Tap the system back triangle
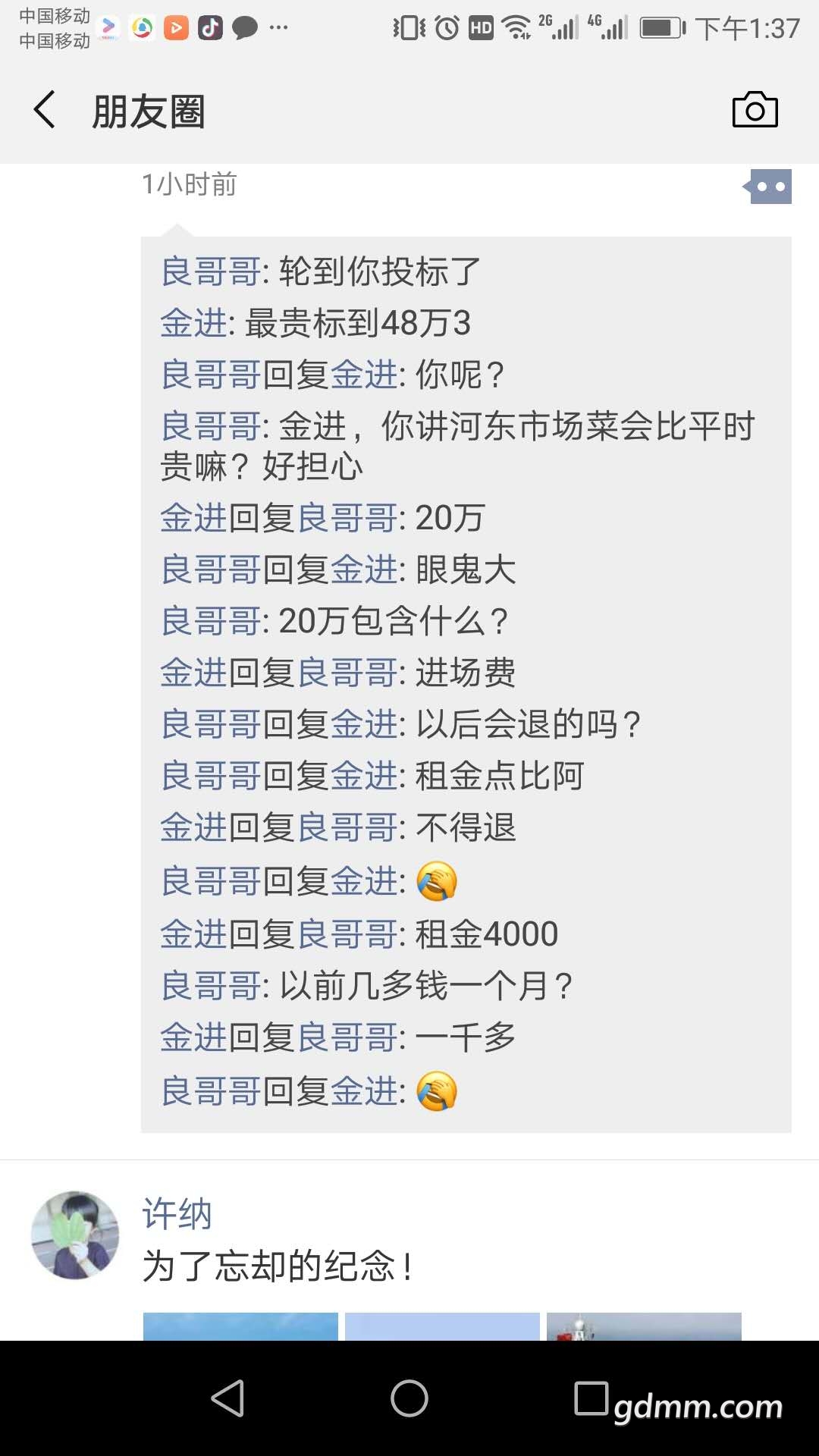Image resolution: width=819 pixels, height=1456 pixels. tap(227, 1398)
